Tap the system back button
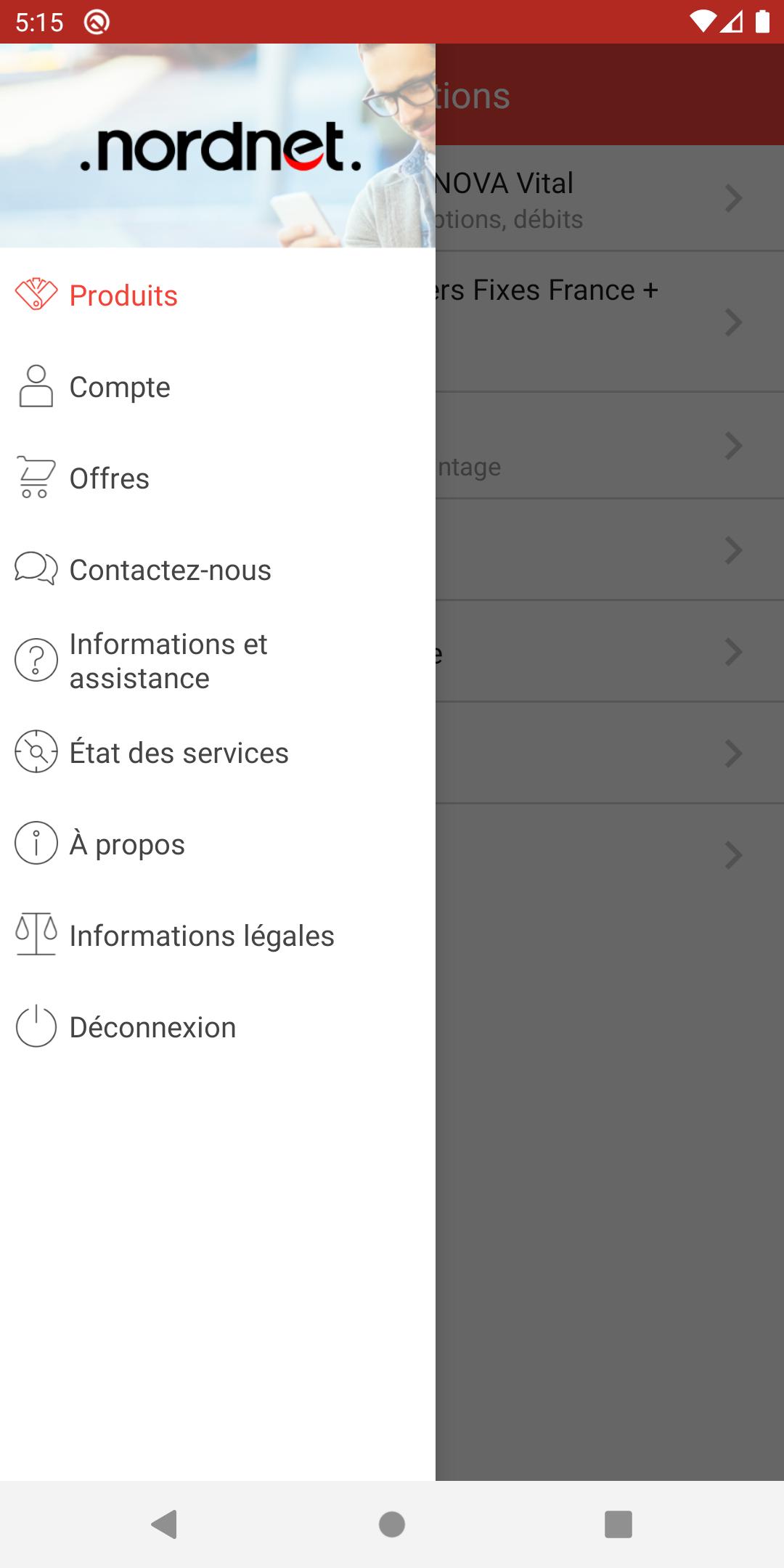Screen dimensions: 784x1568 tap(165, 1524)
